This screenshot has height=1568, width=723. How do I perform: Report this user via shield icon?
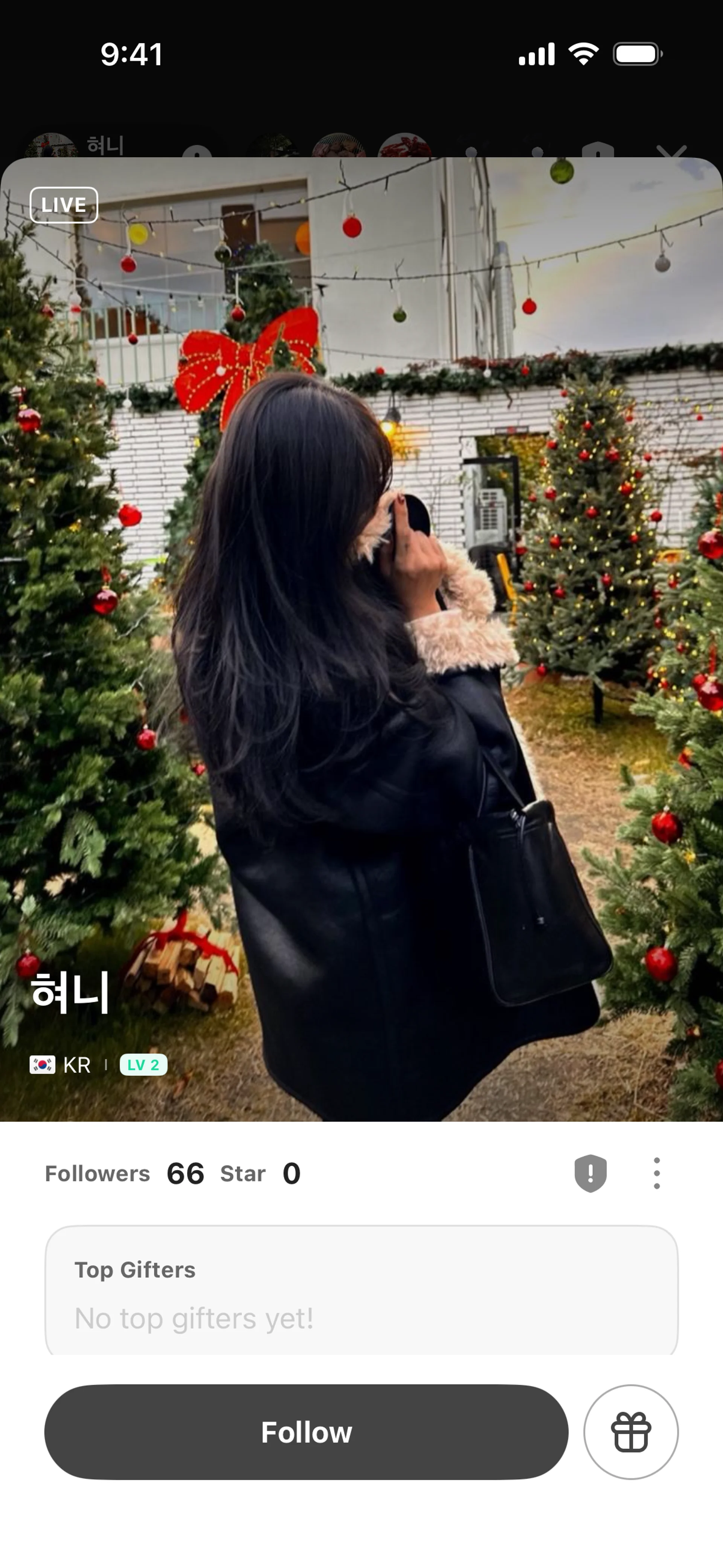coord(590,1173)
